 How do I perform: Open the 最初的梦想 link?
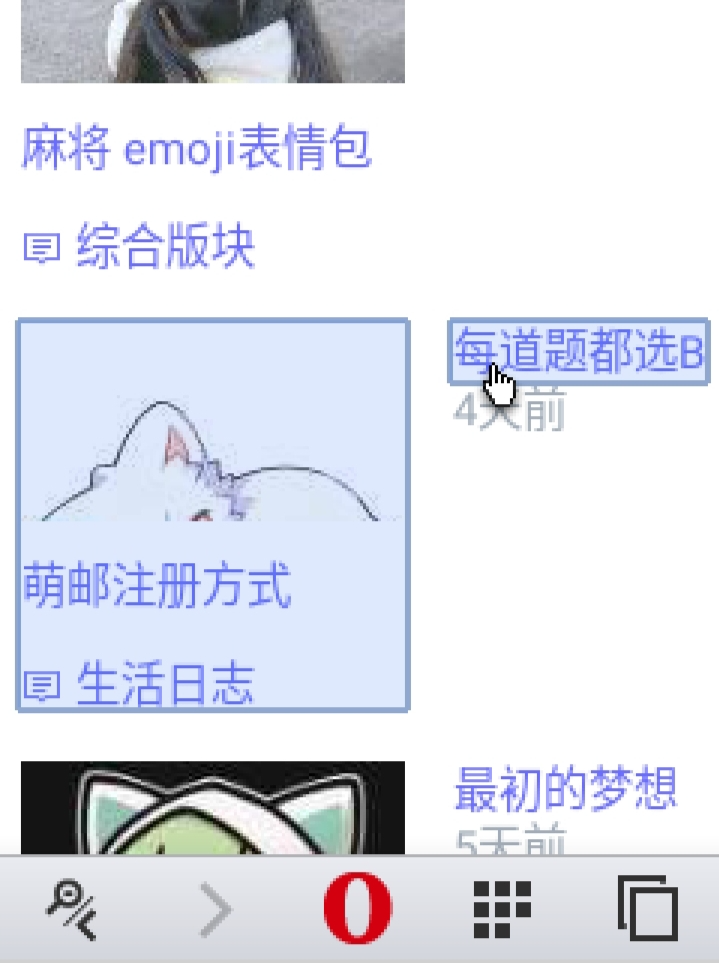coord(566,789)
